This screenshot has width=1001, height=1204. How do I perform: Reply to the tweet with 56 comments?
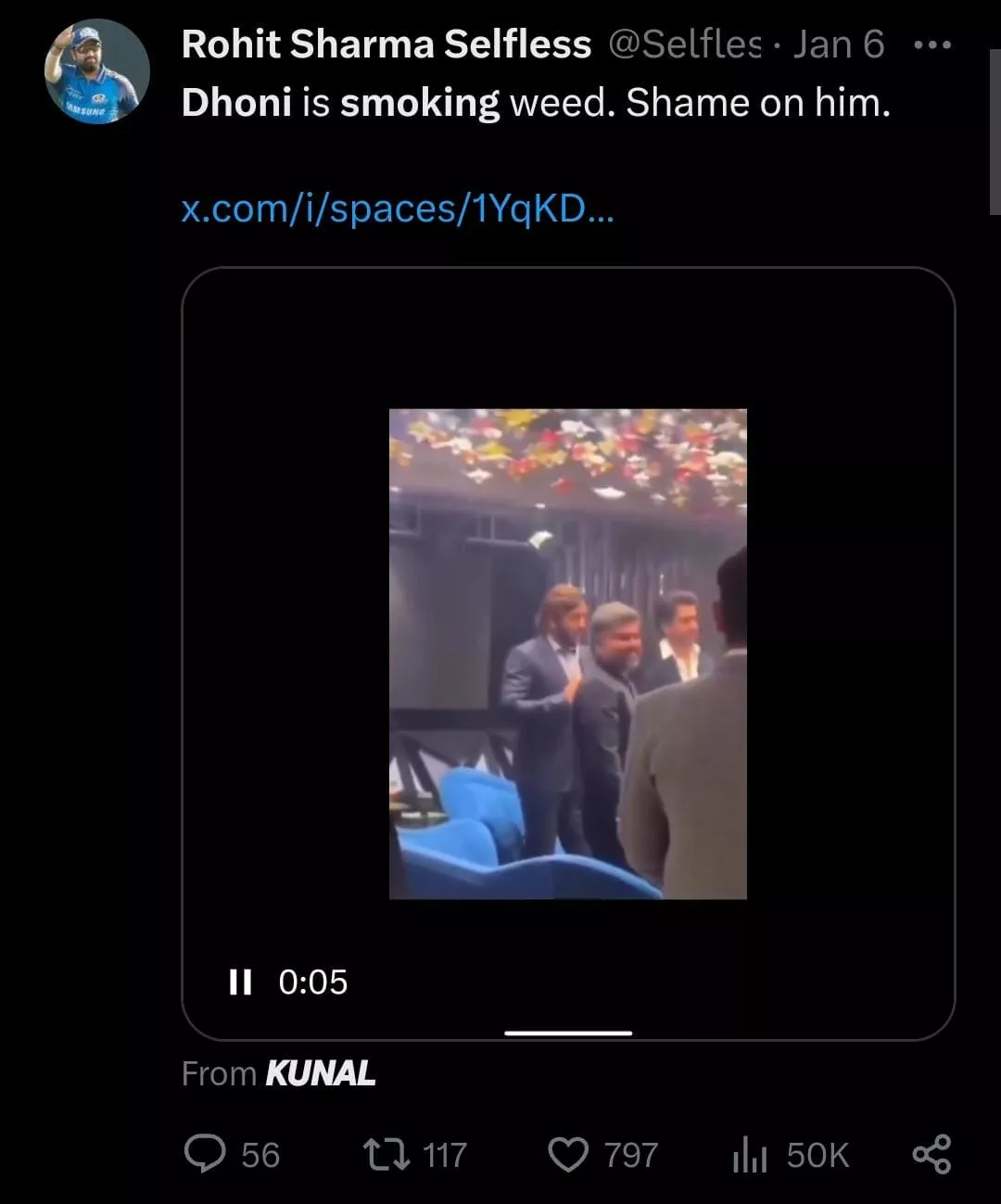[x=206, y=1154]
